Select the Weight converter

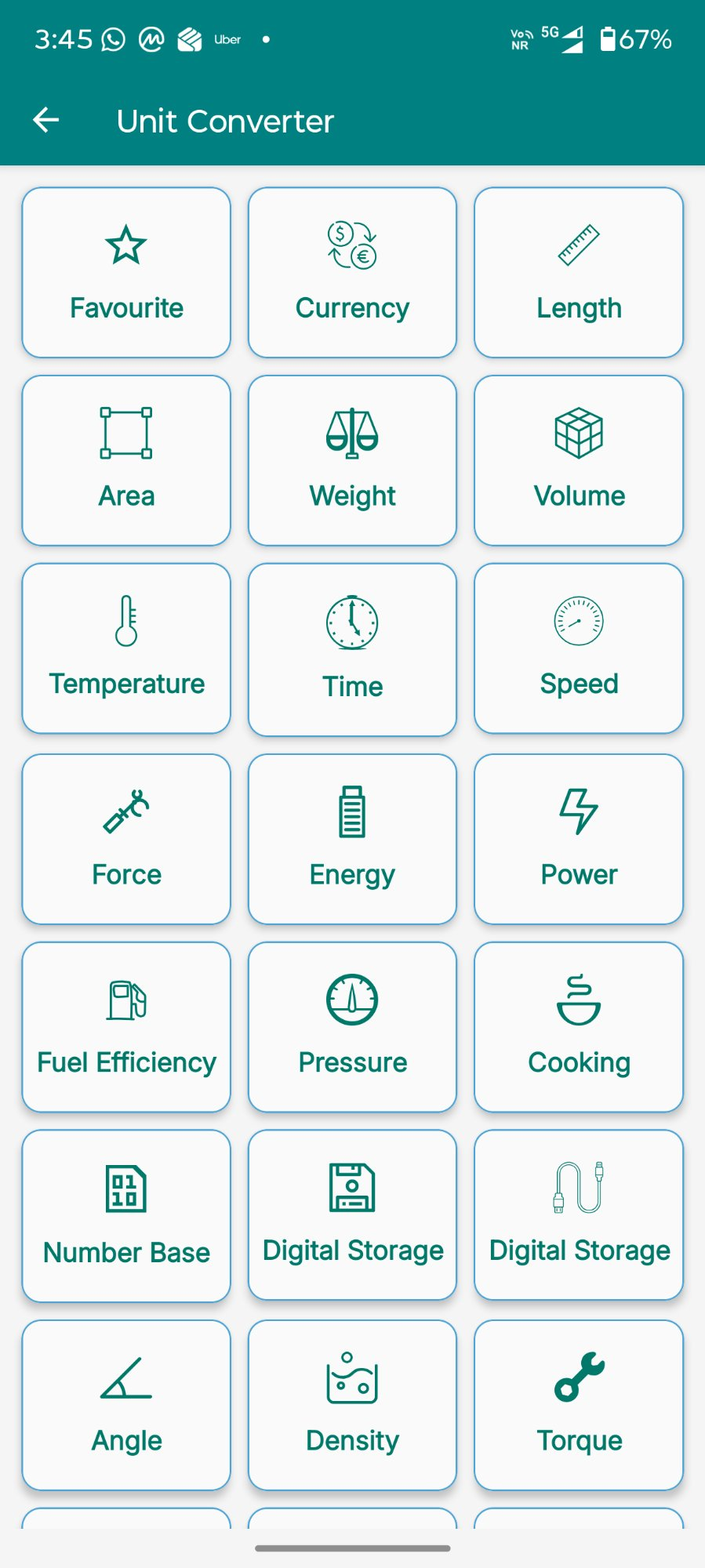coord(351,459)
